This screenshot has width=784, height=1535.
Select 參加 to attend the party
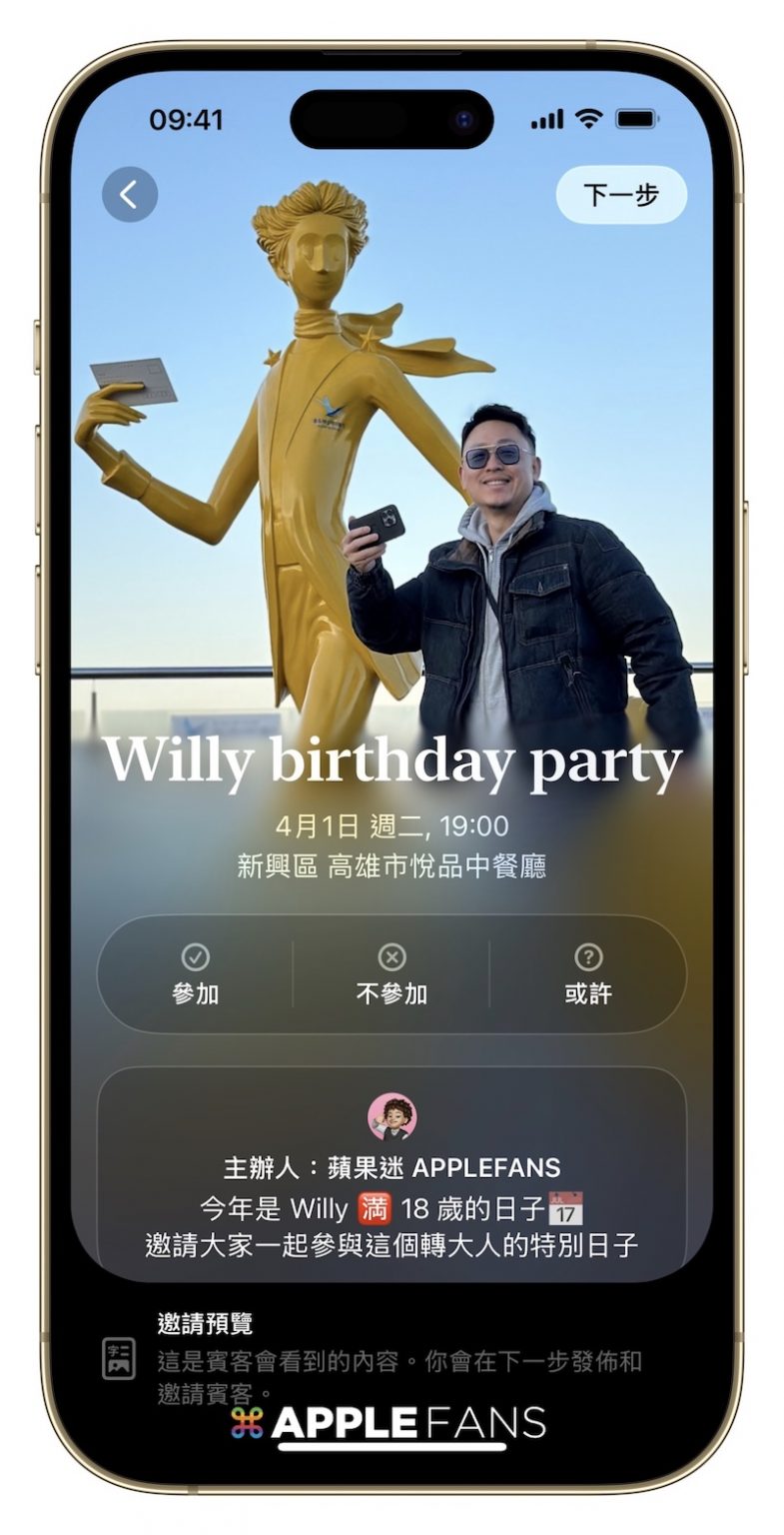pos(196,974)
